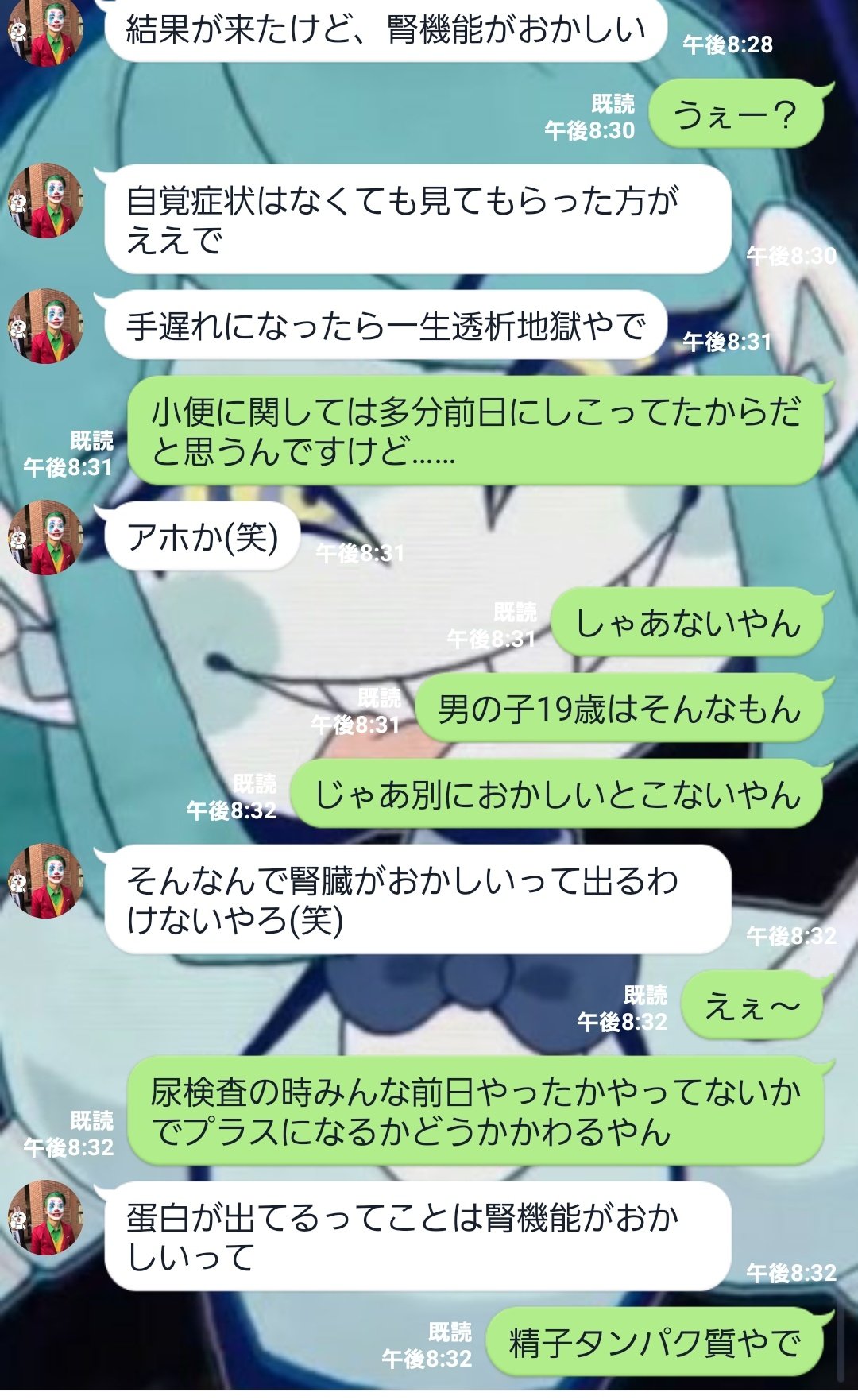Tap profile picture next to 自覚症状はなくても message

[46, 201]
